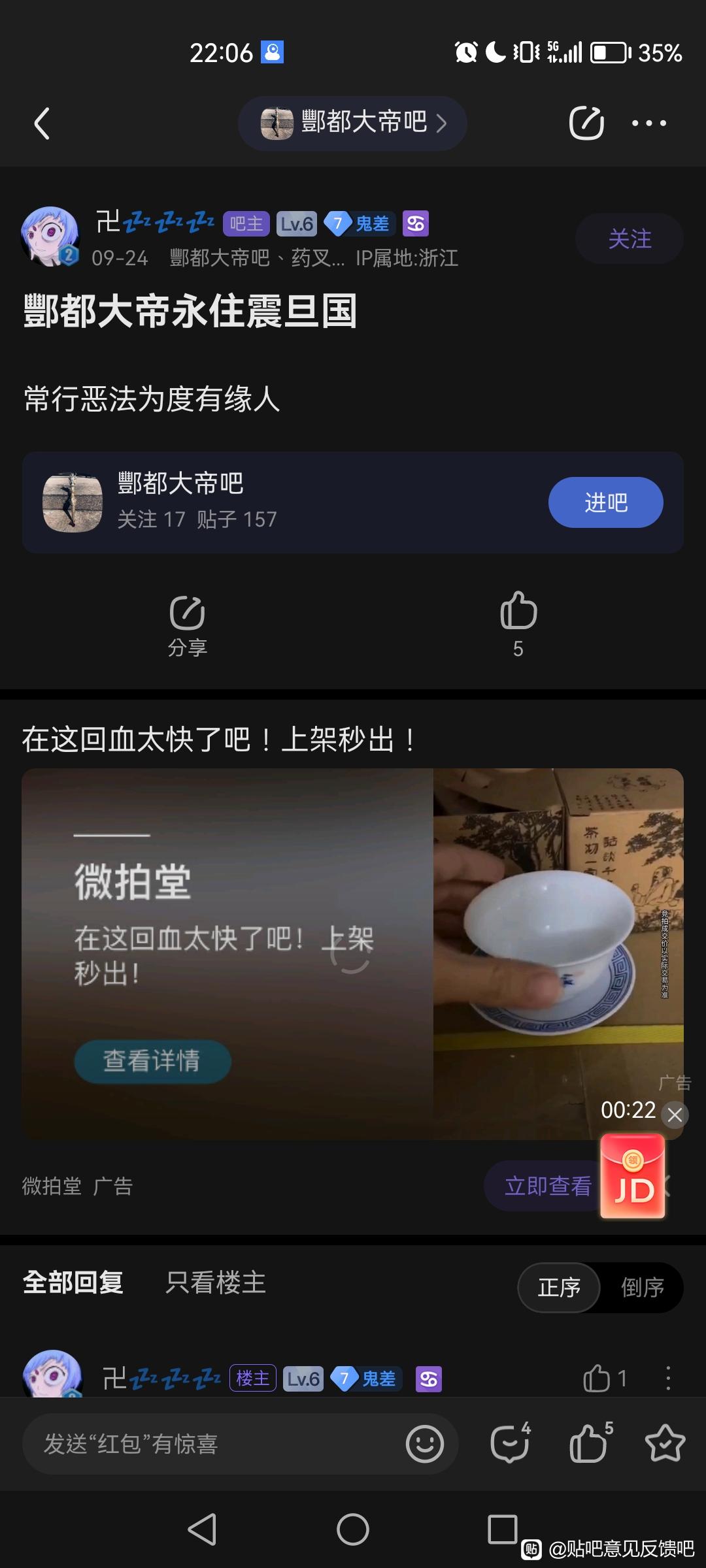Like the first reply by 楼主

coord(597,1379)
